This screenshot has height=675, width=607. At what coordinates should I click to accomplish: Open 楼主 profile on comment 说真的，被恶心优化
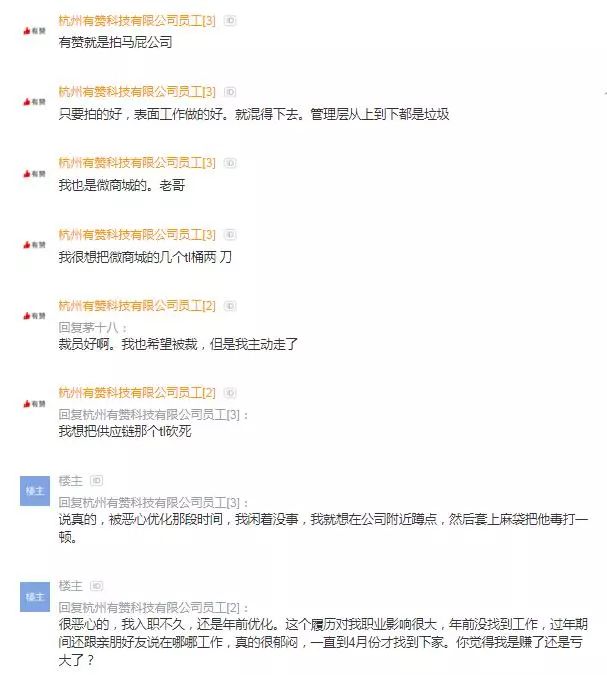71,481
